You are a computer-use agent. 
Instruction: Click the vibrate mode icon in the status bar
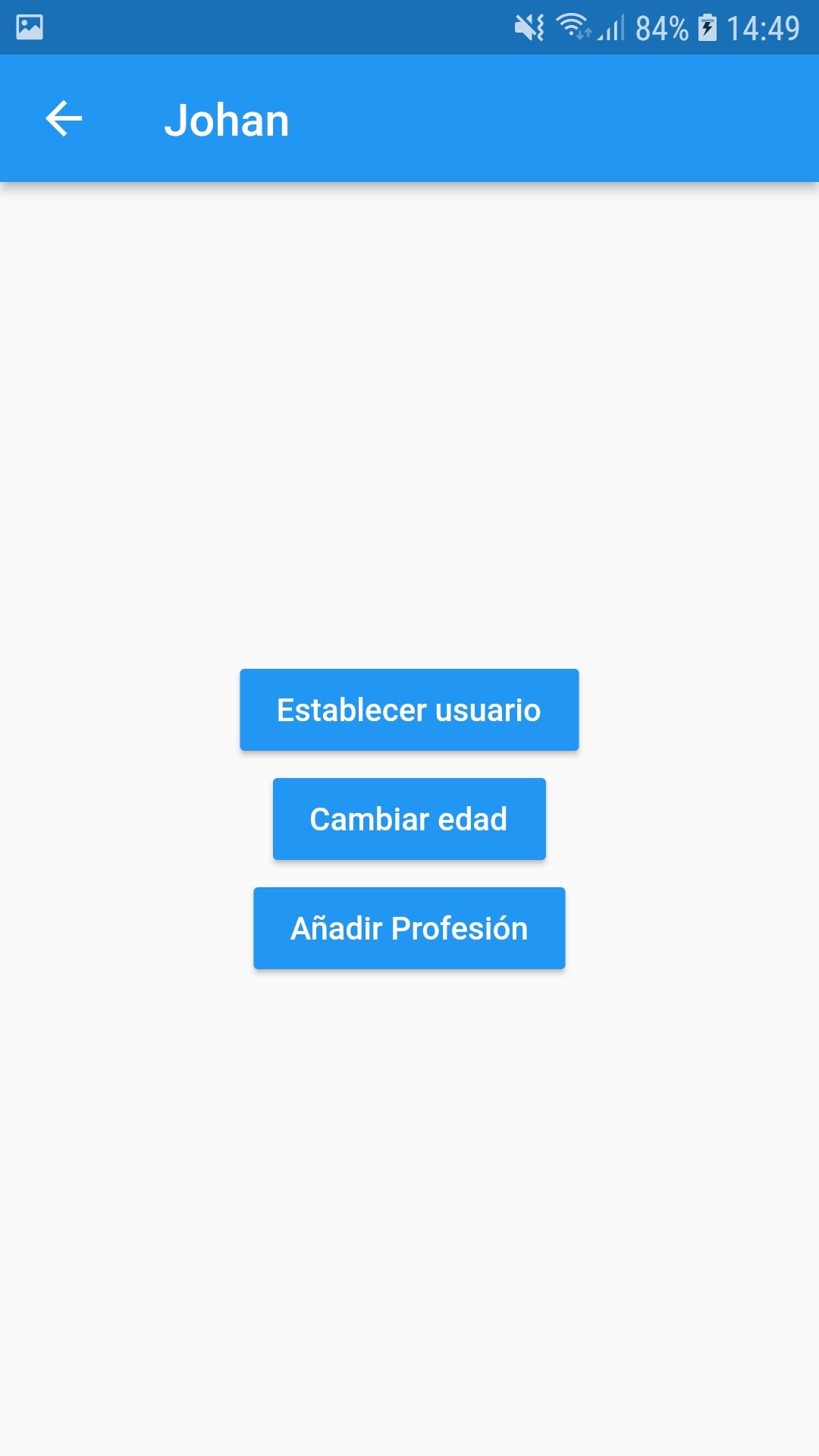coord(528,25)
